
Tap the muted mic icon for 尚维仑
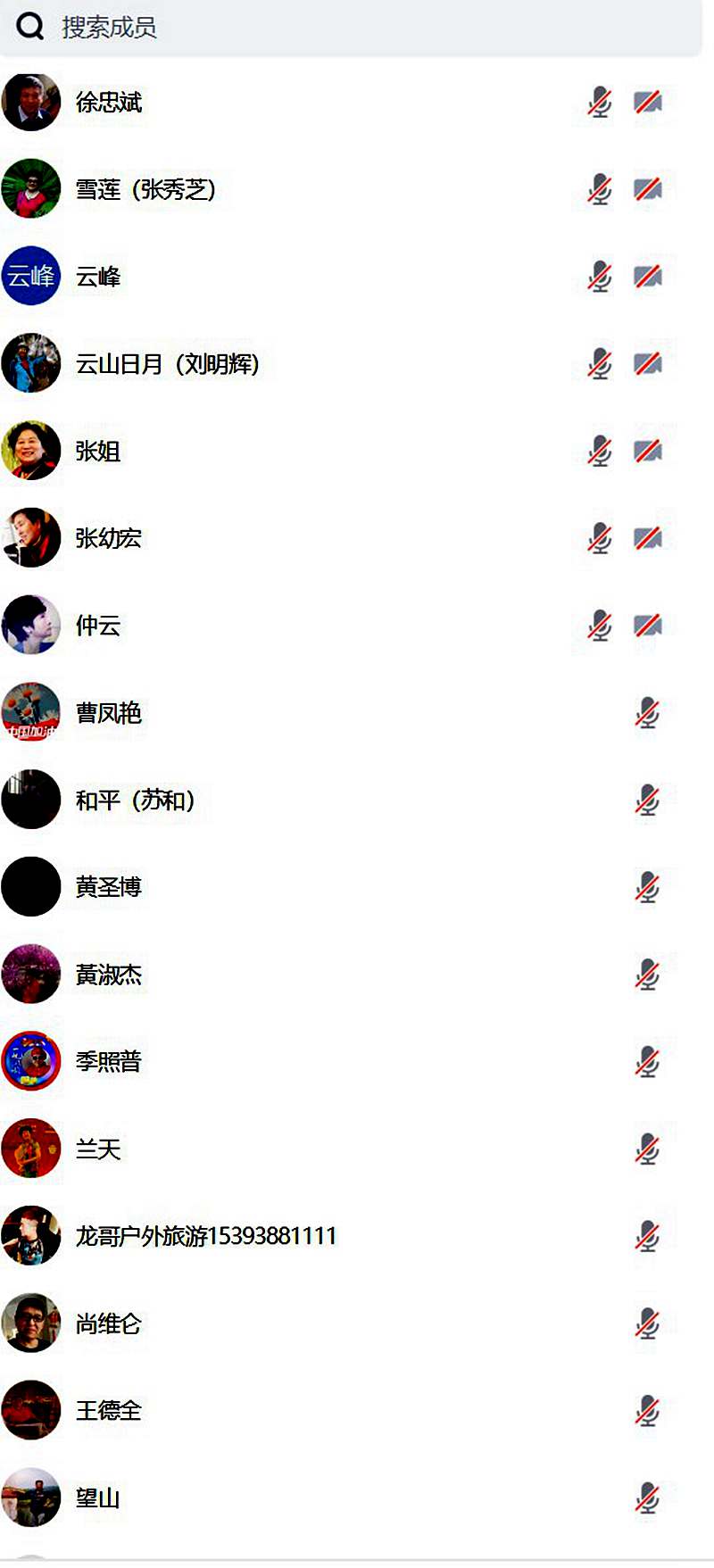point(647,1323)
